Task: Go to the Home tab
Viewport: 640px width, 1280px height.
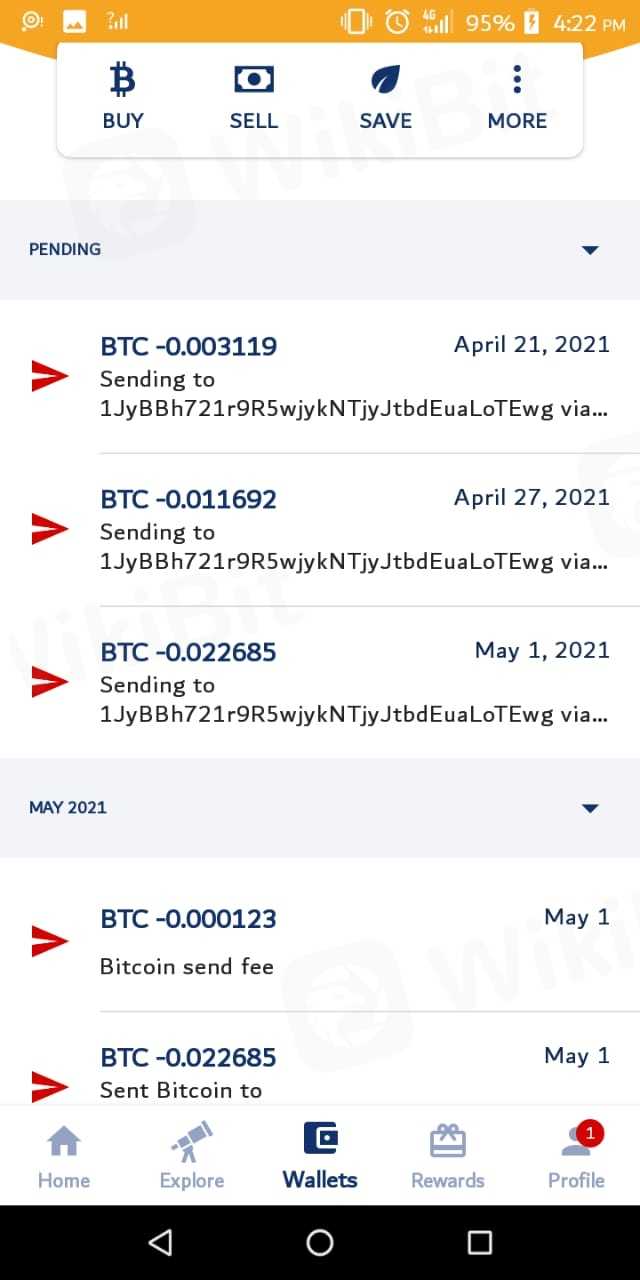Action: click(64, 1157)
